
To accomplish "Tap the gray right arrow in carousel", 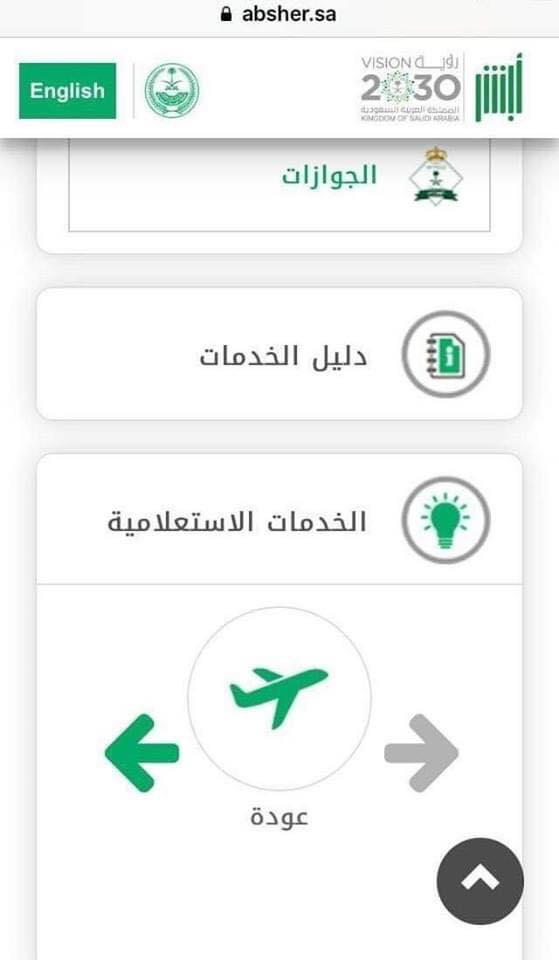I will [x=421, y=753].
